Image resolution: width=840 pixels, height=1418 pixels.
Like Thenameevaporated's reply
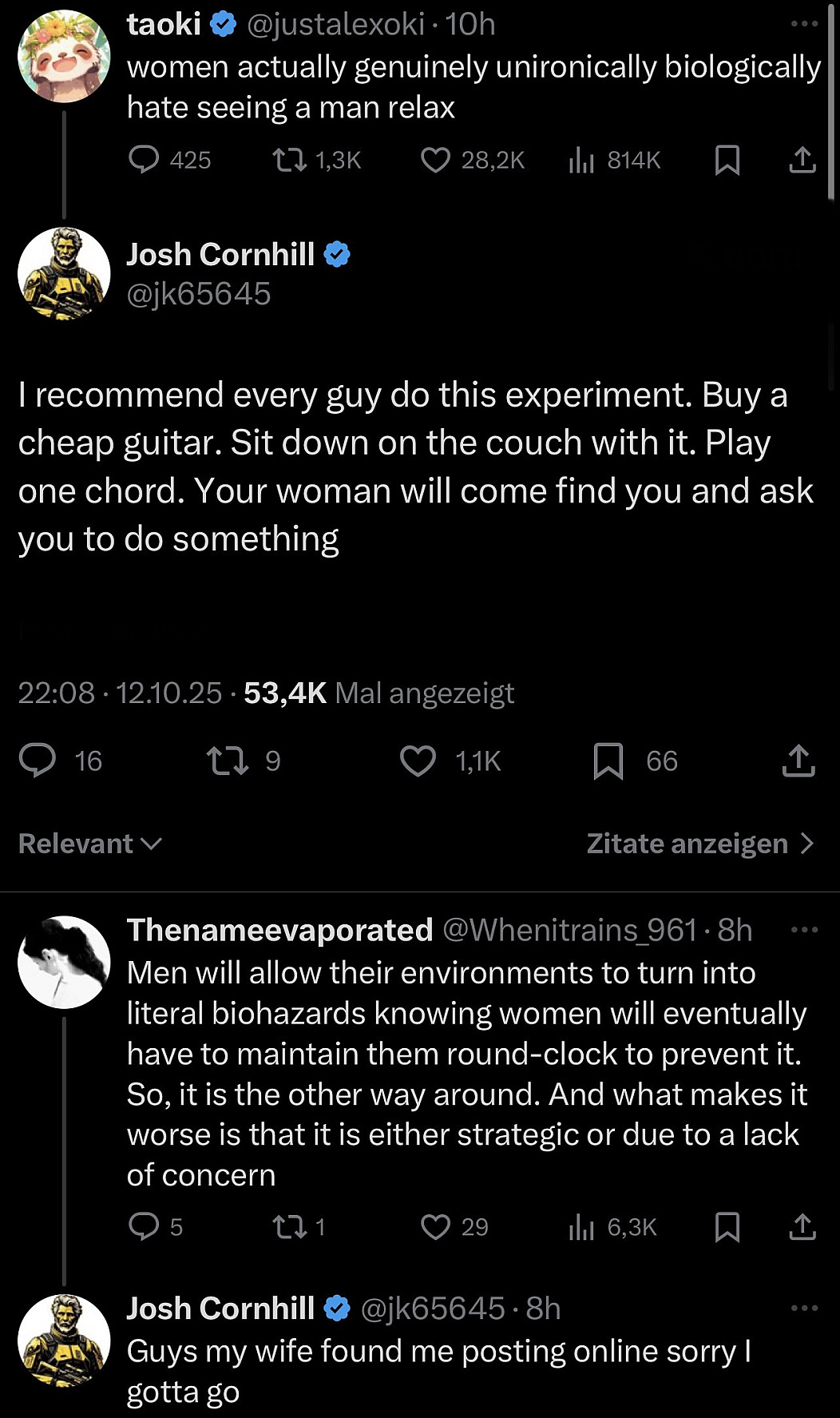[435, 1226]
